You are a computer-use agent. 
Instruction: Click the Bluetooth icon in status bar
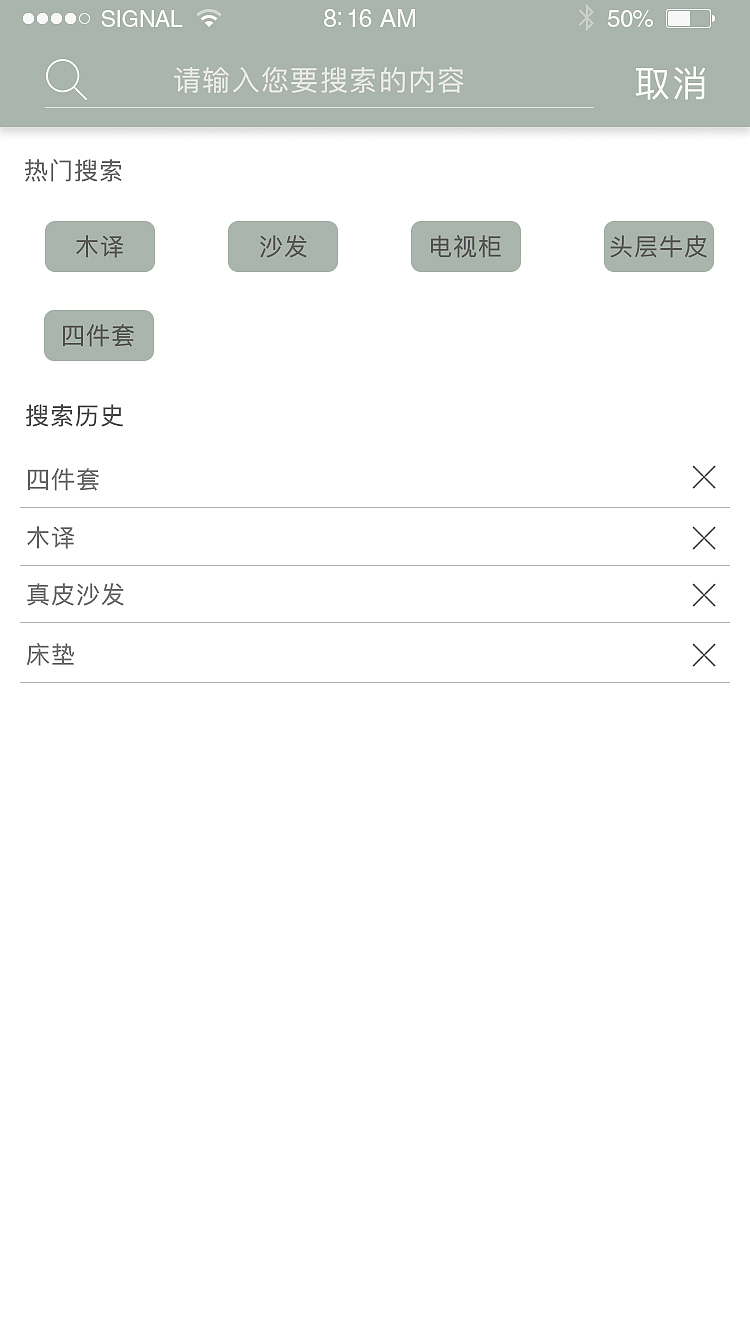[587, 17]
